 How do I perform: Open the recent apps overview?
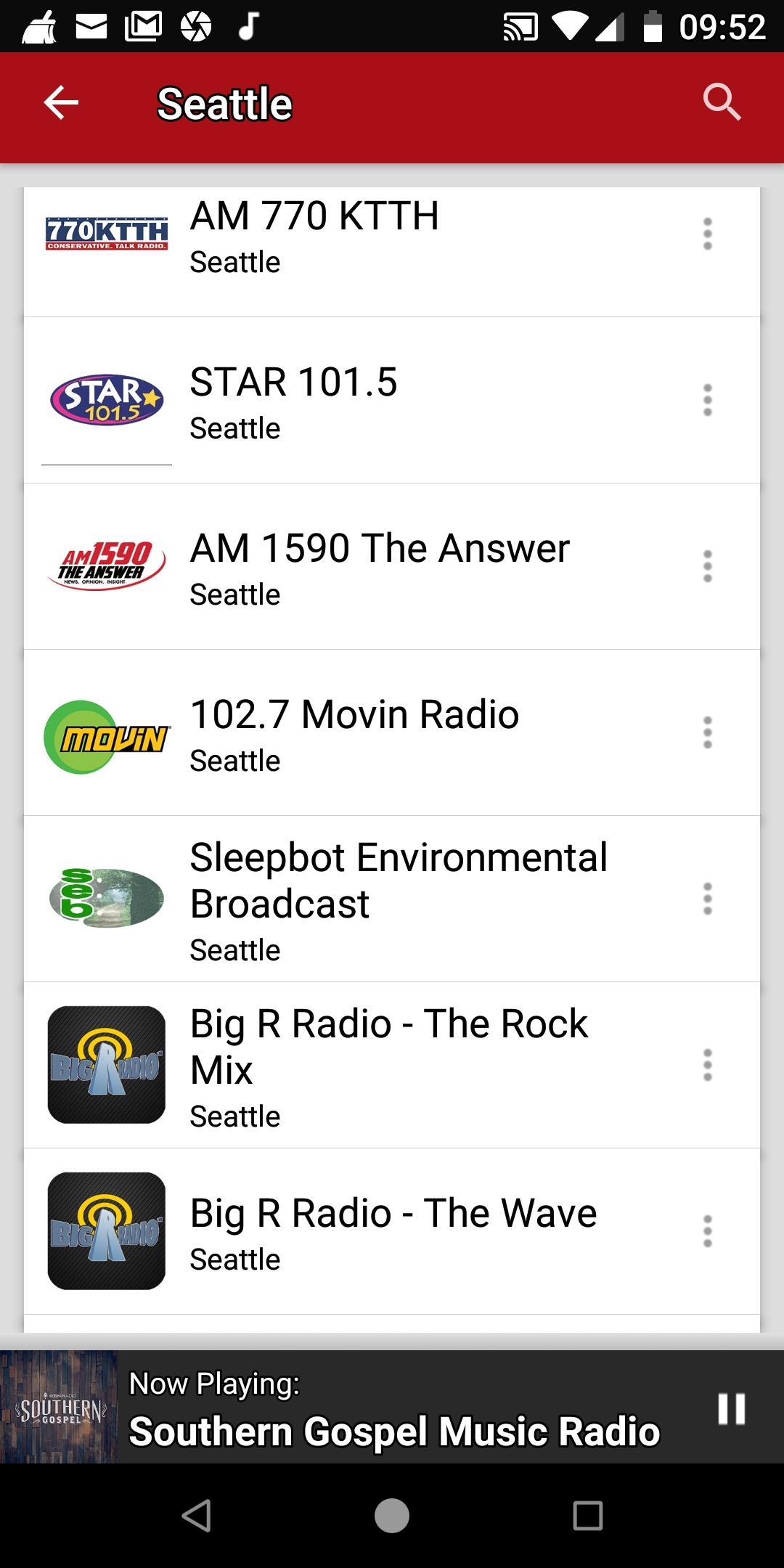pos(588,1516)
